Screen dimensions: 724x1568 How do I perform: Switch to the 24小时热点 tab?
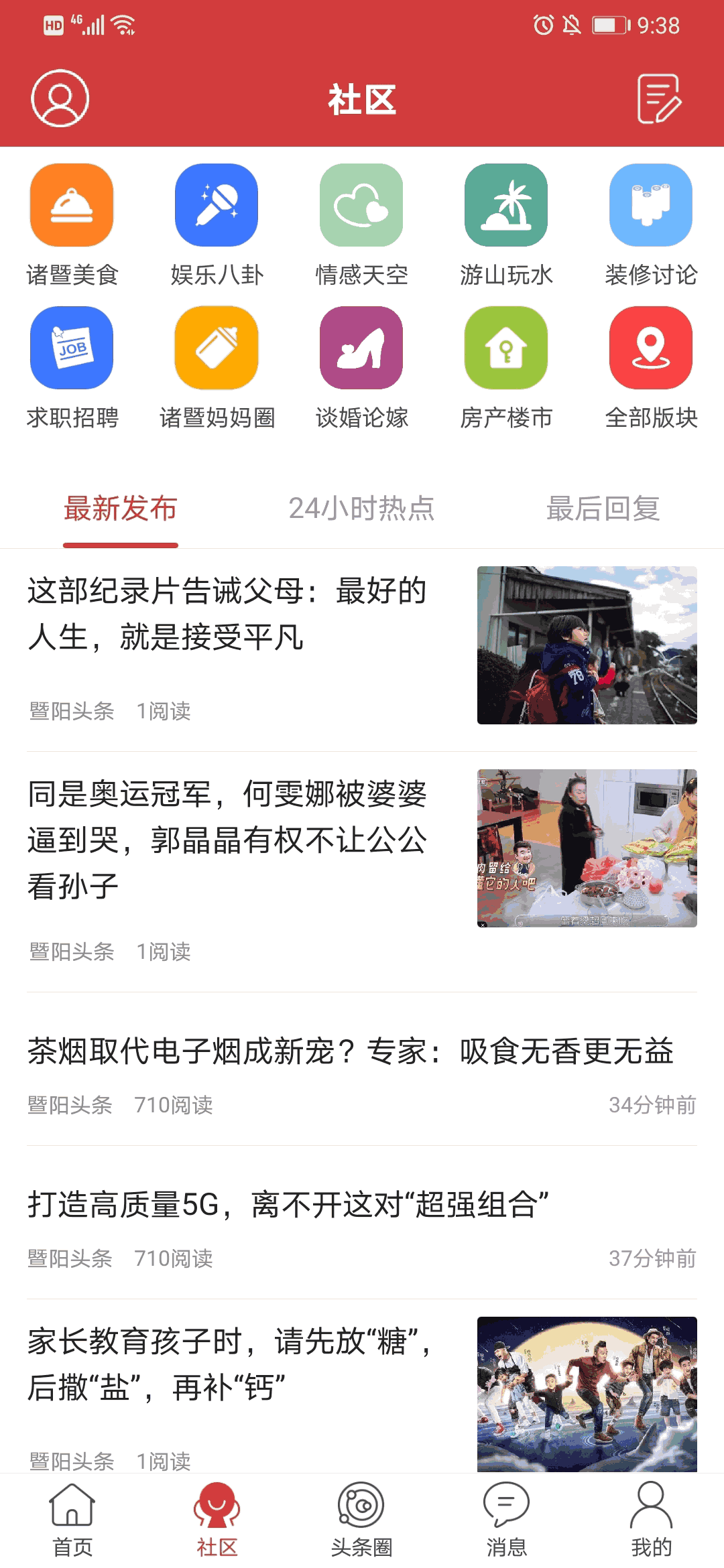point(361,509)
